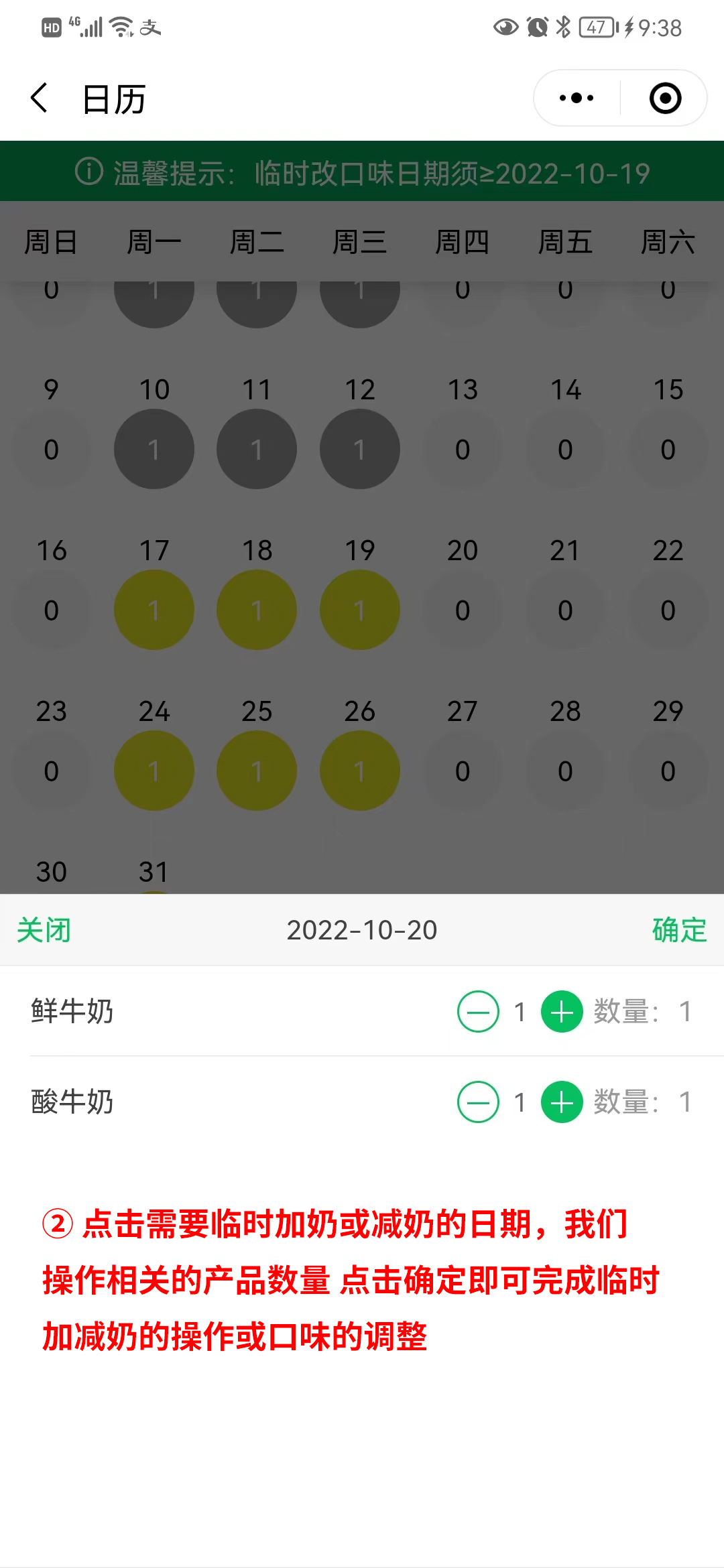
Task: Tap 关闭 to dismiss the quantity panel
Action: [44, 930]
